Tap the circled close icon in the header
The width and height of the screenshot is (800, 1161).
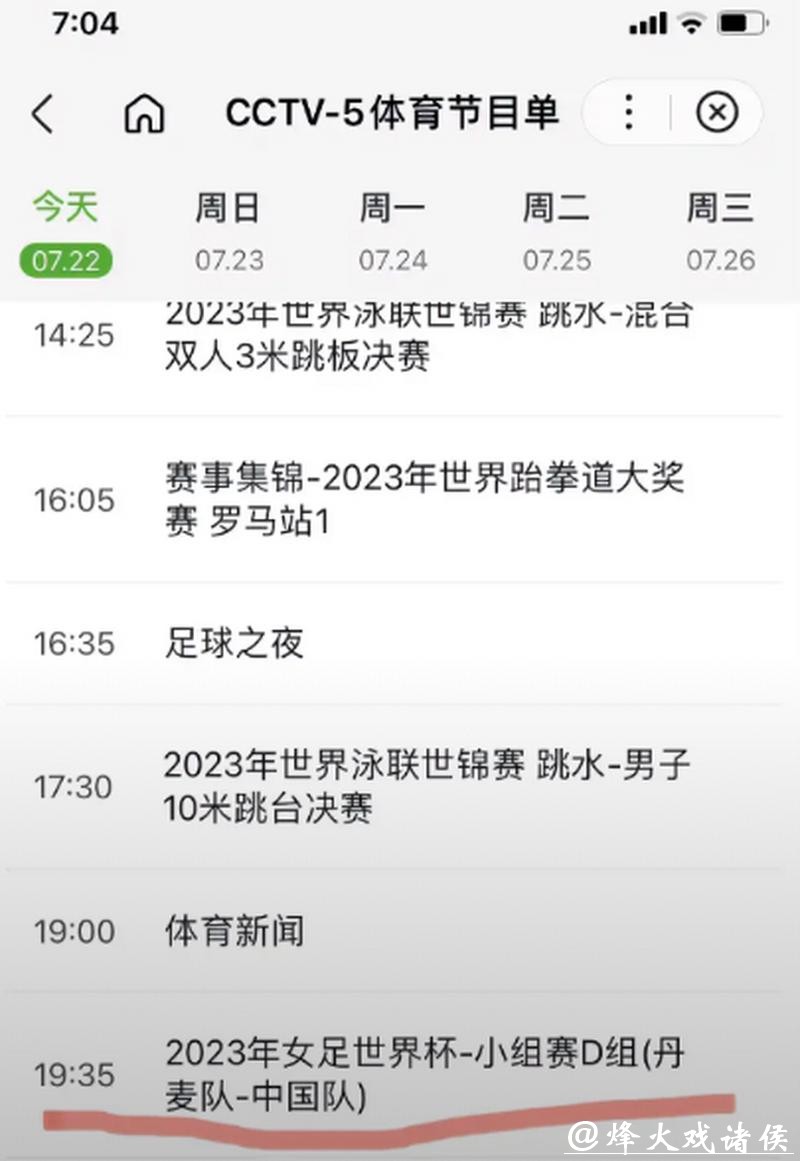coord(717,113)
